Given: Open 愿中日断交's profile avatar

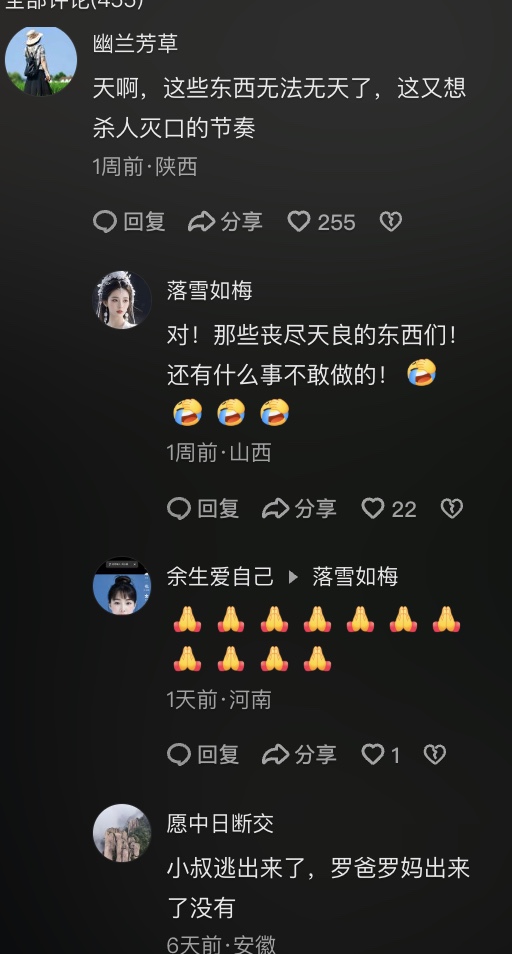Looking at the screenshot, I should click(x=122, y=833).
